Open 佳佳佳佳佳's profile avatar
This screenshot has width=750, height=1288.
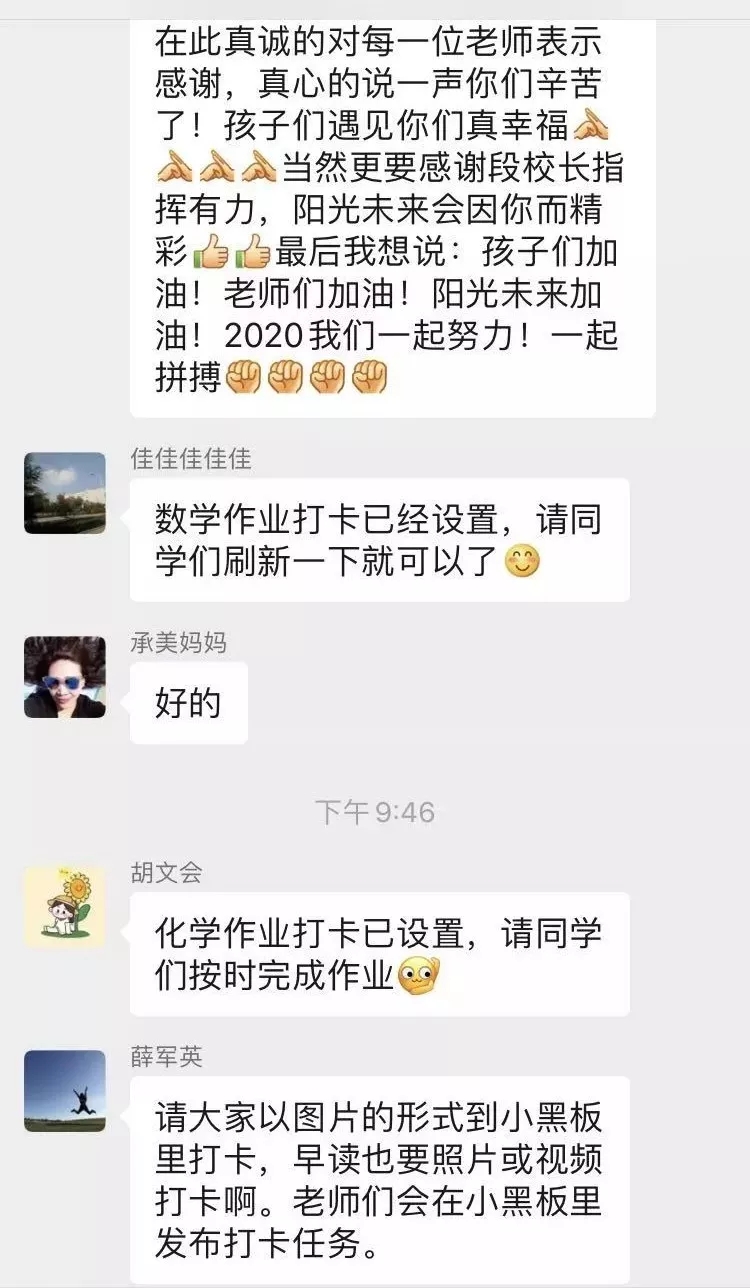click(65, 493)
